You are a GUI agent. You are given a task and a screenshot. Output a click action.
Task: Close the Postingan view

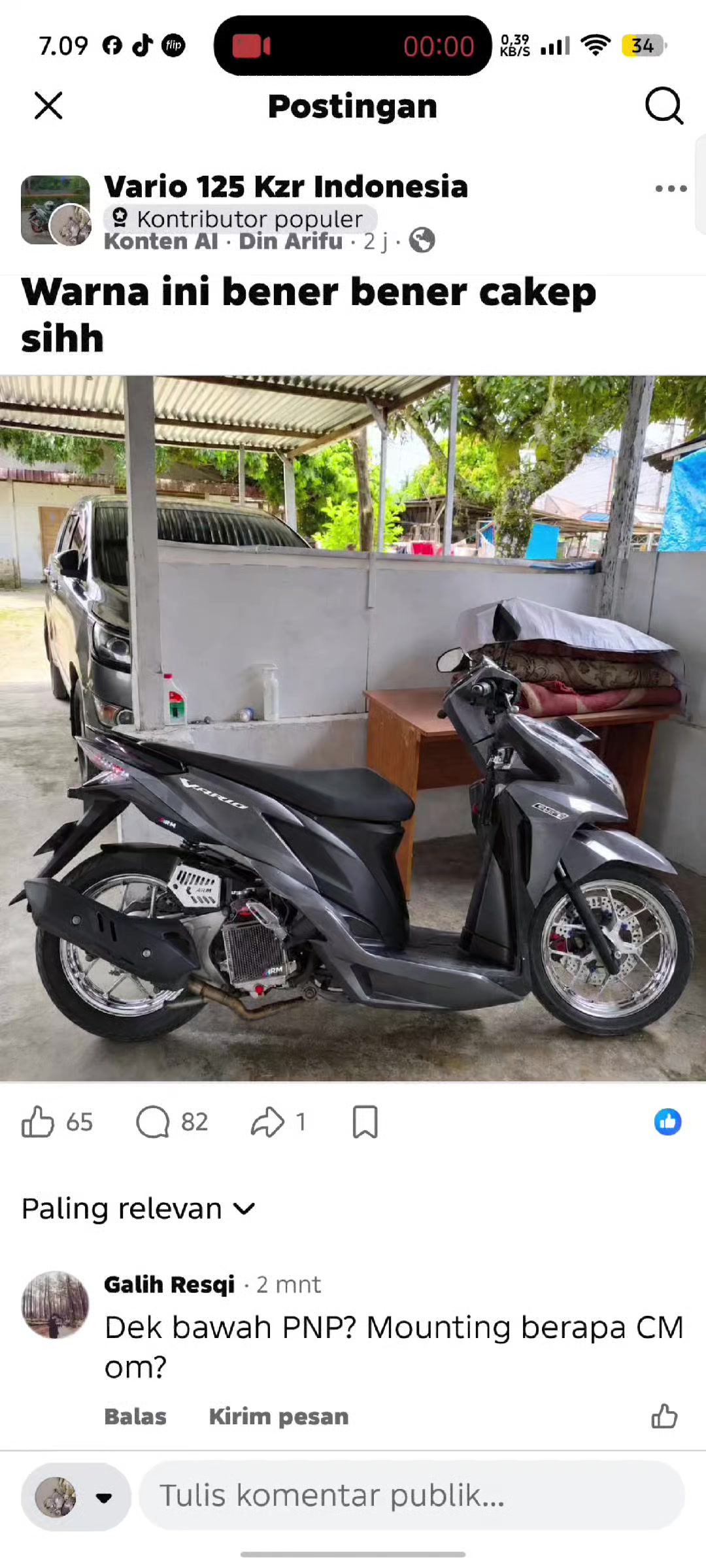(48, 106)
